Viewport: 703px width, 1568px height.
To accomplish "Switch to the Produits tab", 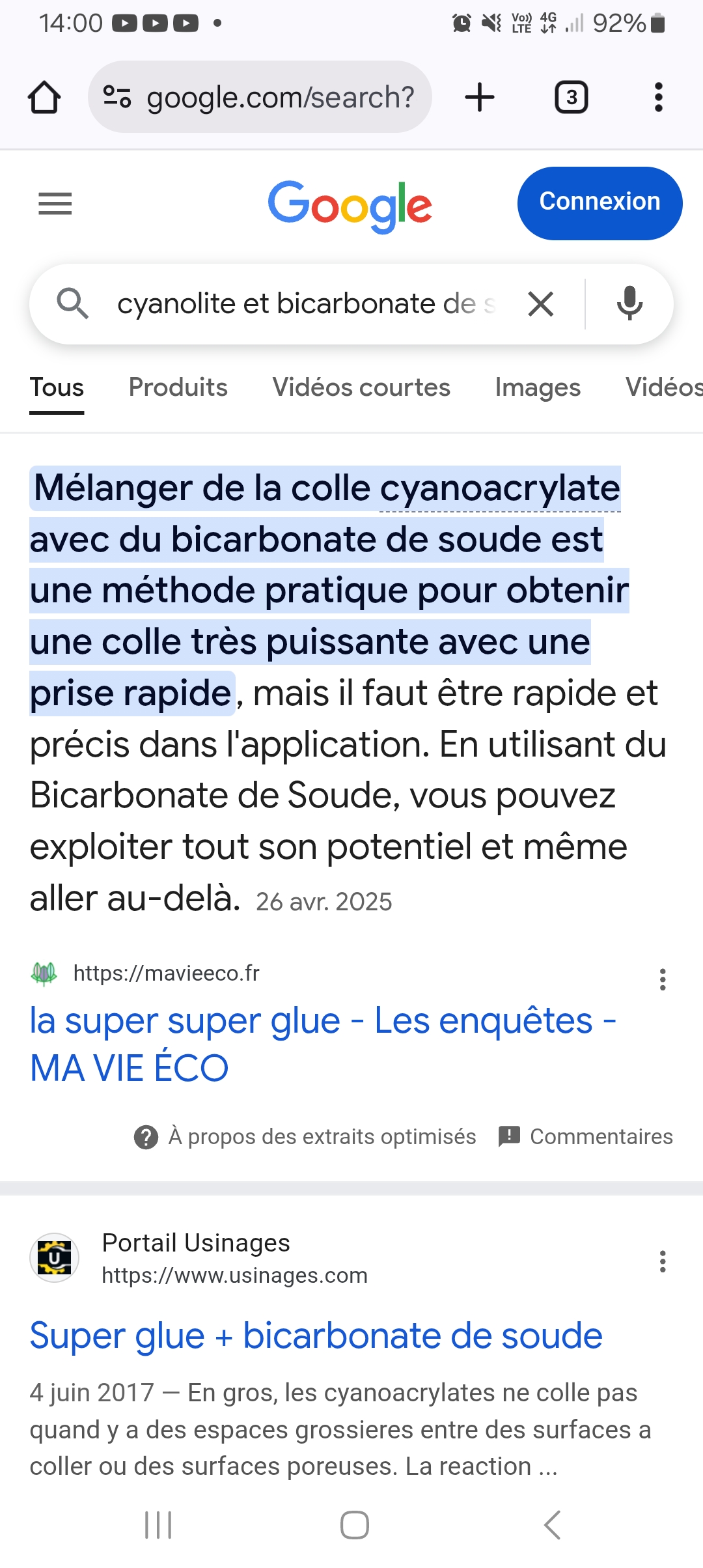I will click(178, 387).
